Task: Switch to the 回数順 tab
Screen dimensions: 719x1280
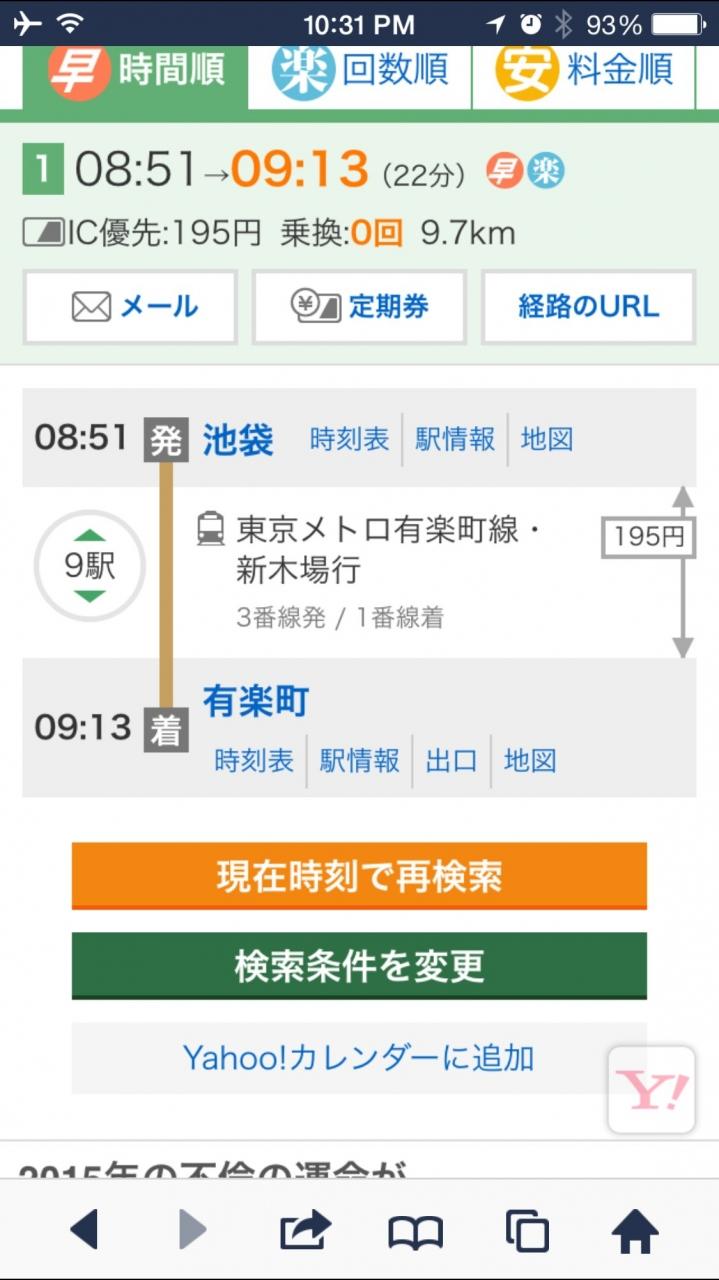Action: (x=360, y=72)
